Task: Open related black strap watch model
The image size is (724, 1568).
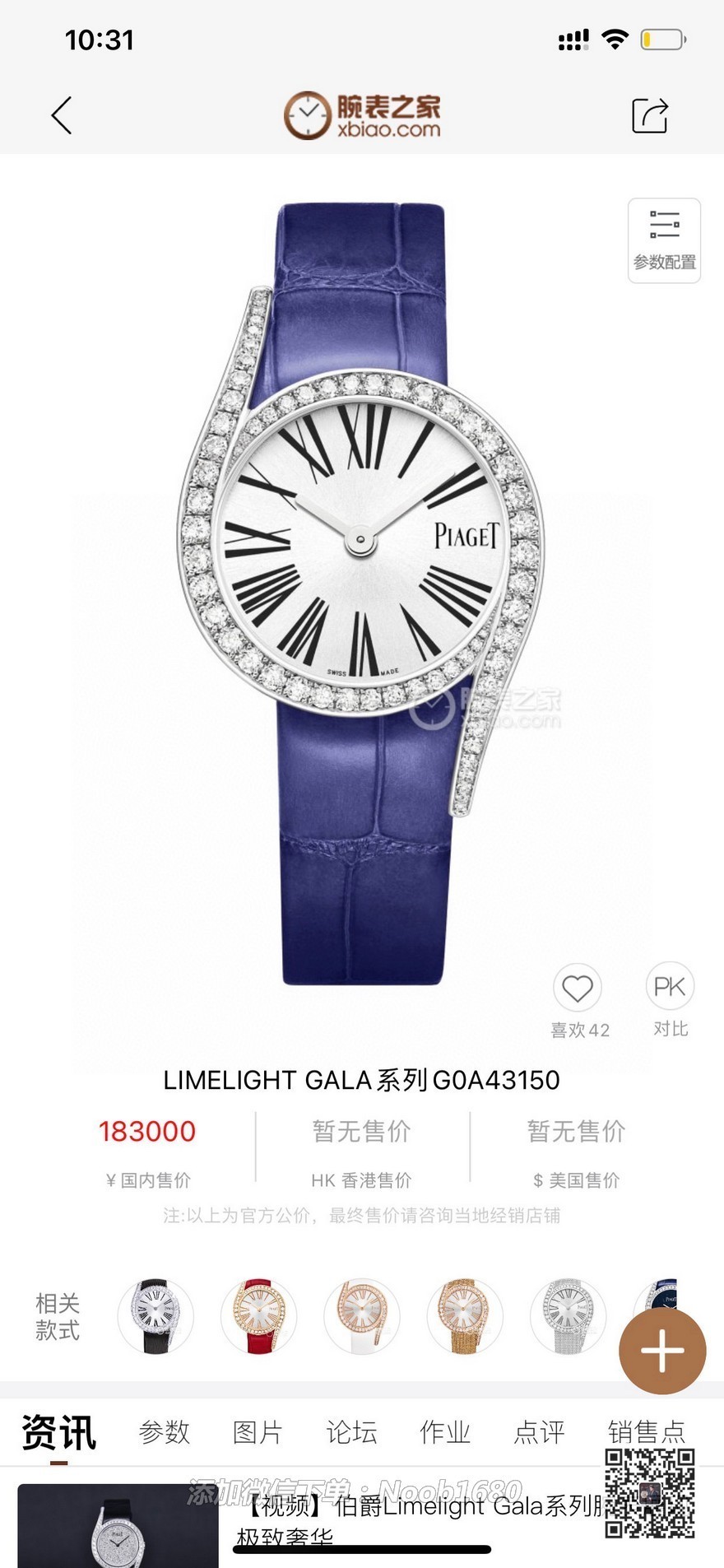Action: 155,1317
